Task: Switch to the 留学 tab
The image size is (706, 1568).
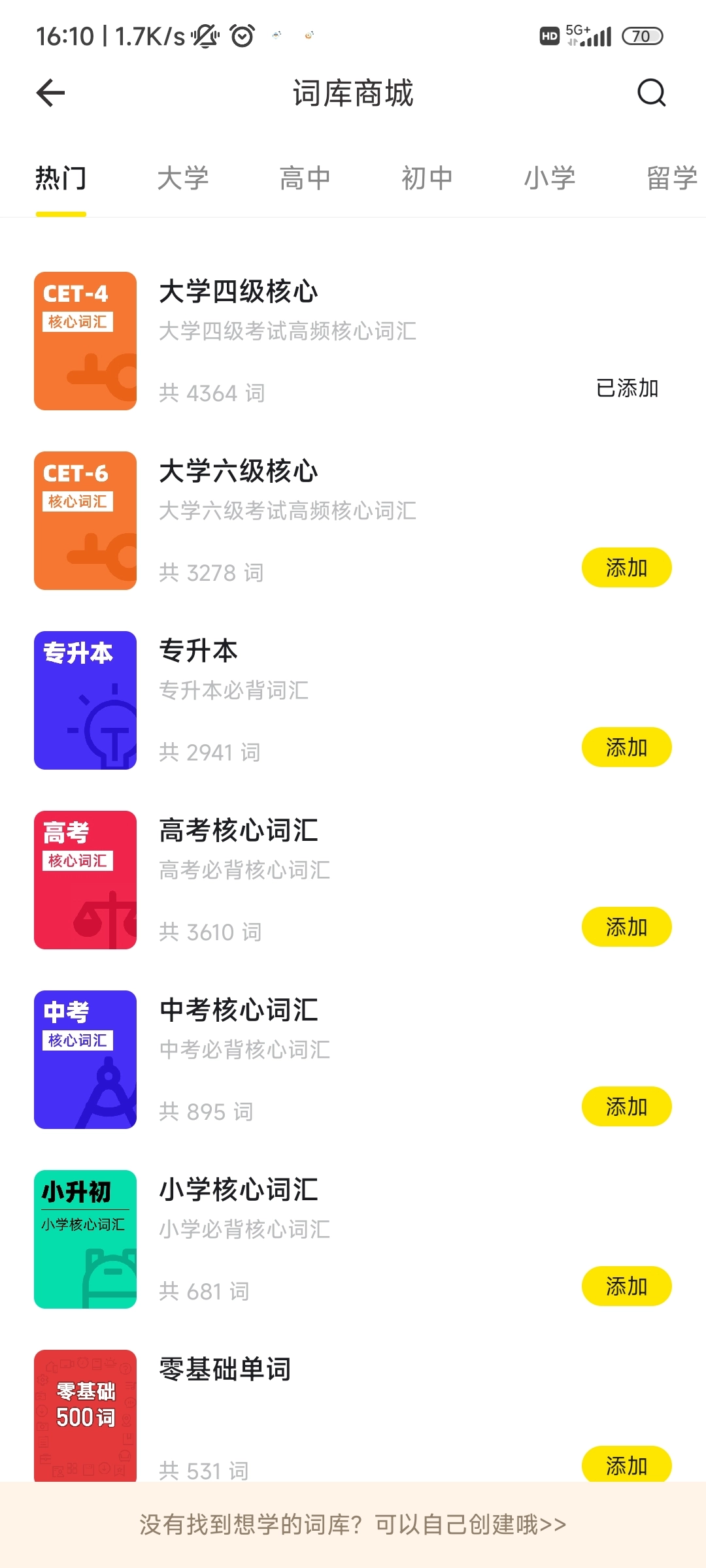Action: click(x=672, y=178)
